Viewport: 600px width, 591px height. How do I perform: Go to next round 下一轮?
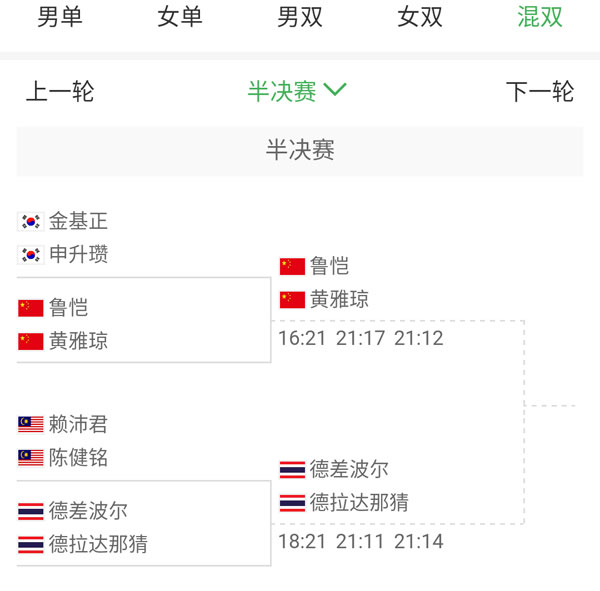[x=540, y=92]
